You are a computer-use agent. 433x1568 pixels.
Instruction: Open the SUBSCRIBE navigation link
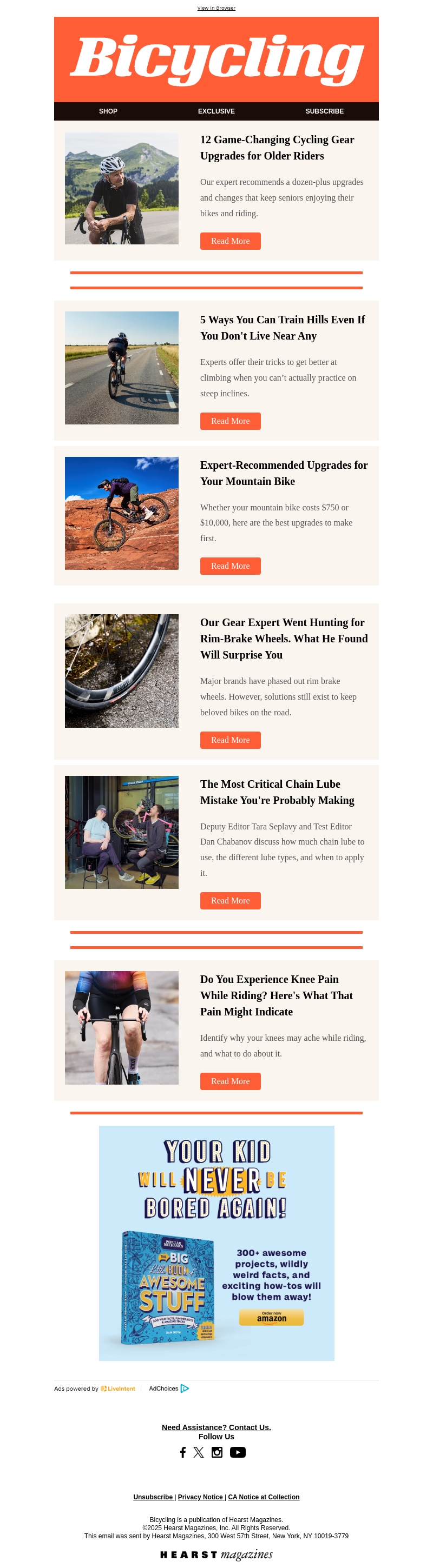[x=324, y=111]
